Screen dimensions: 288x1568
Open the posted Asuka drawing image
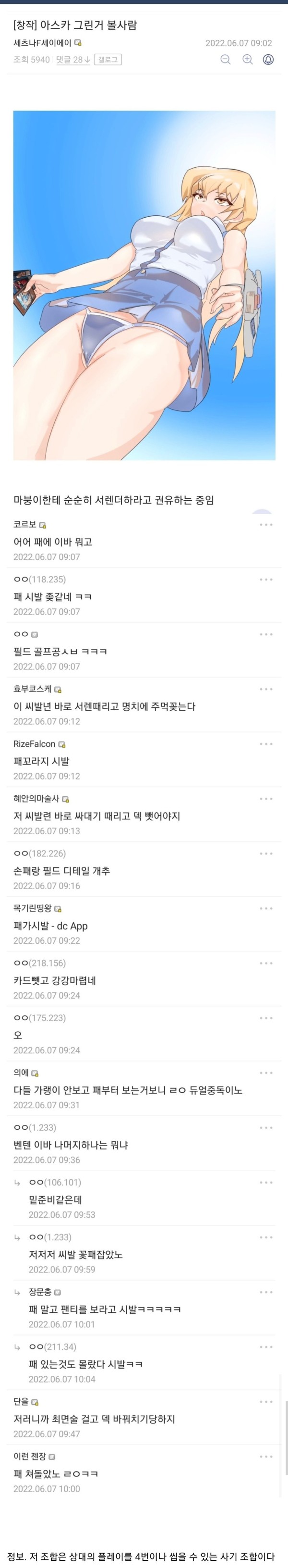(x=144, y=285)
